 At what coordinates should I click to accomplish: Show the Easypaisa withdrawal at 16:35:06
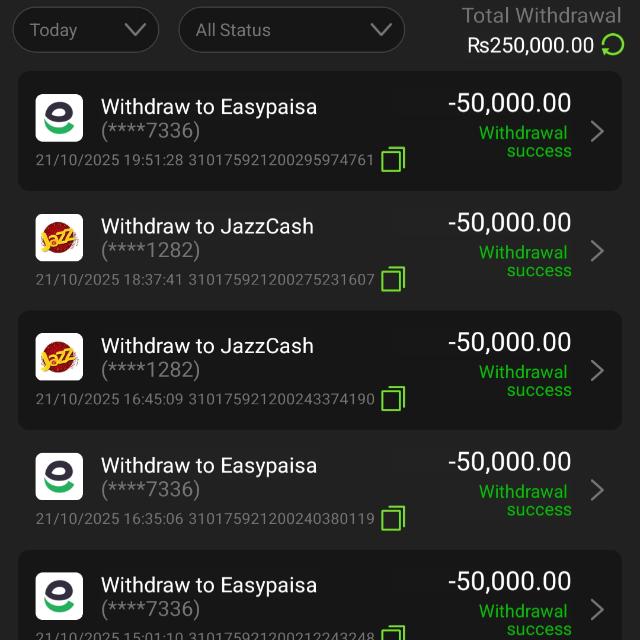(596, 490)
